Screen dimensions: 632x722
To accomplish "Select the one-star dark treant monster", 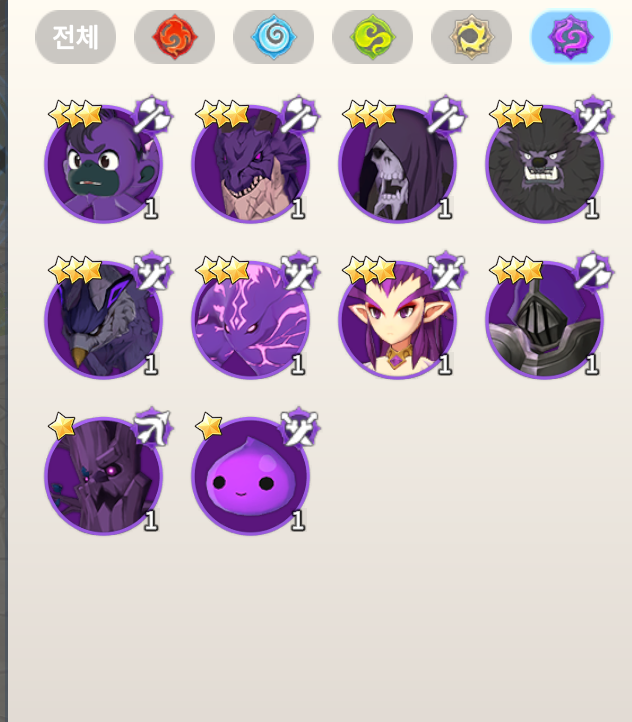I will click(103, 476).
